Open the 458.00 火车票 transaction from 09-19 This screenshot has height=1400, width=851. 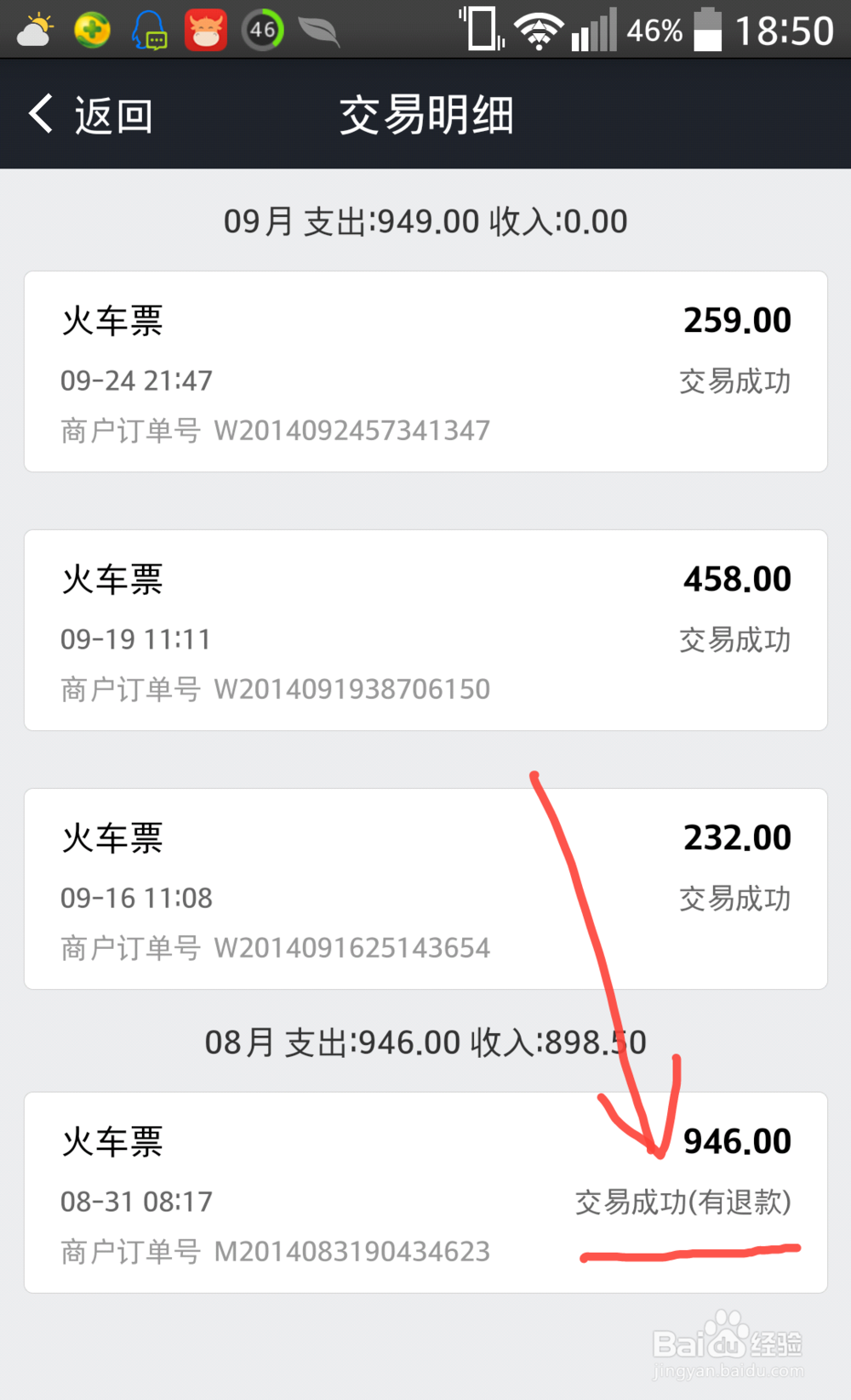pos(425,631)
